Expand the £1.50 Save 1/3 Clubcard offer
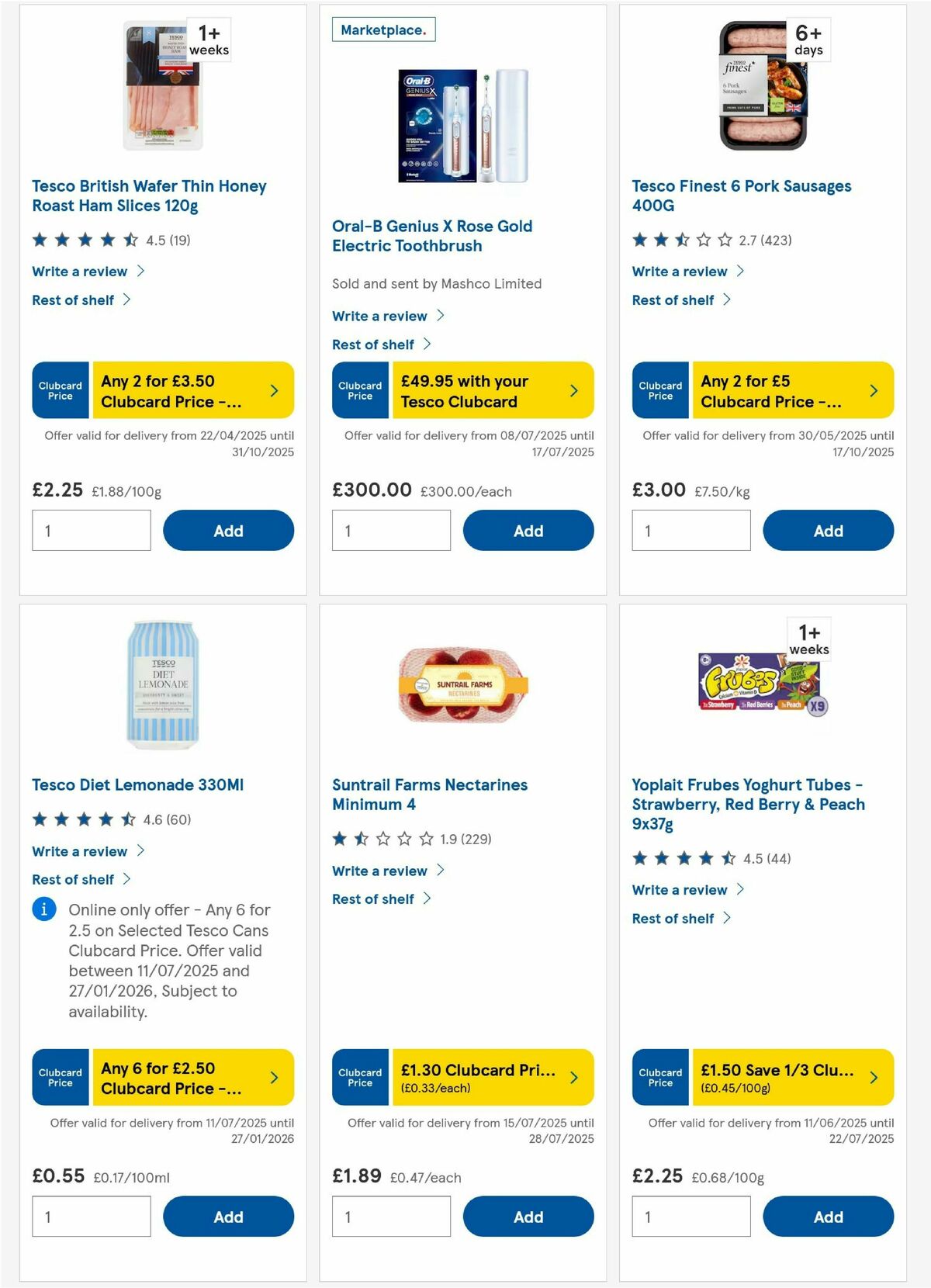 click(873, 1077)
